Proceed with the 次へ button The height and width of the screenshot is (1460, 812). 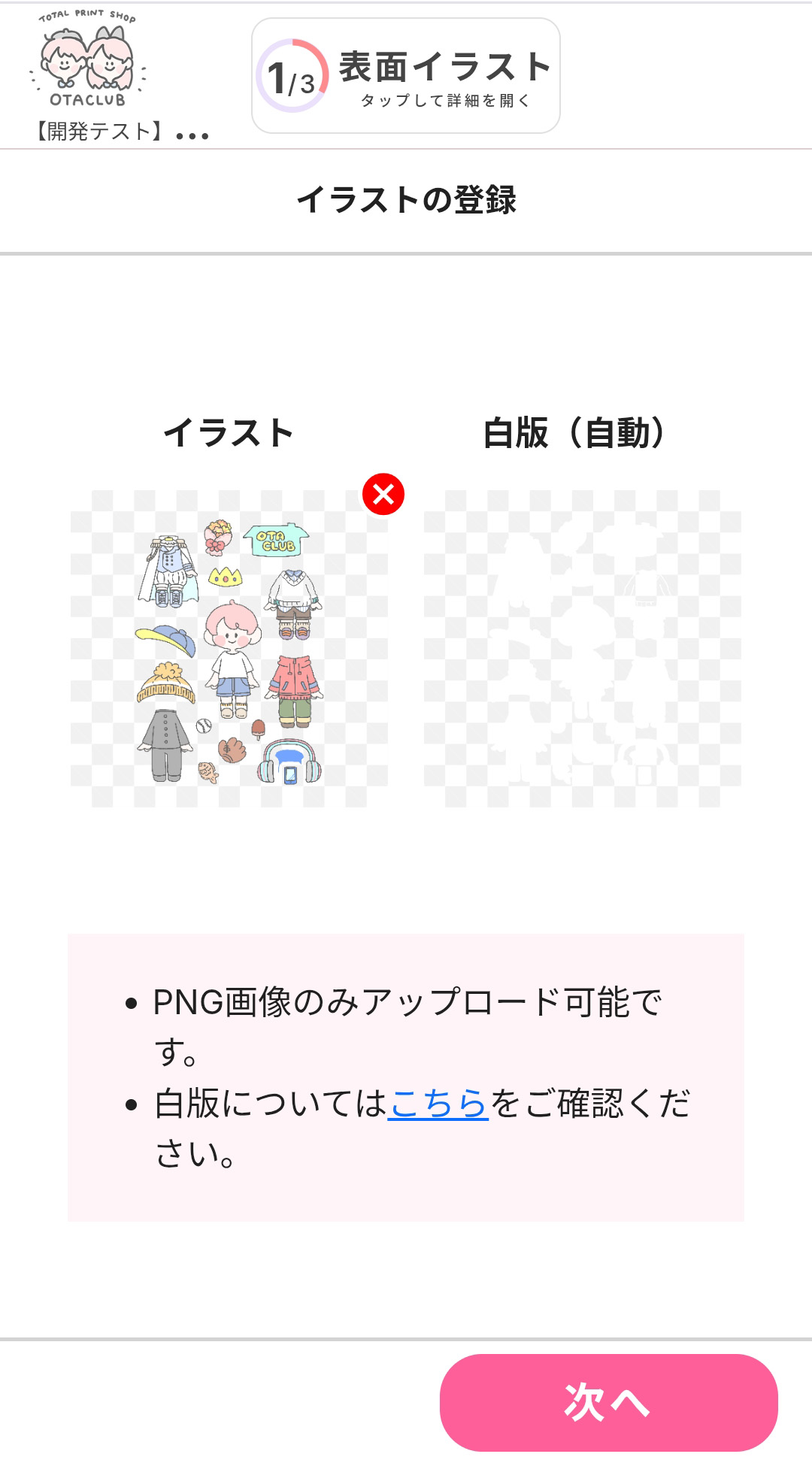608,1402
